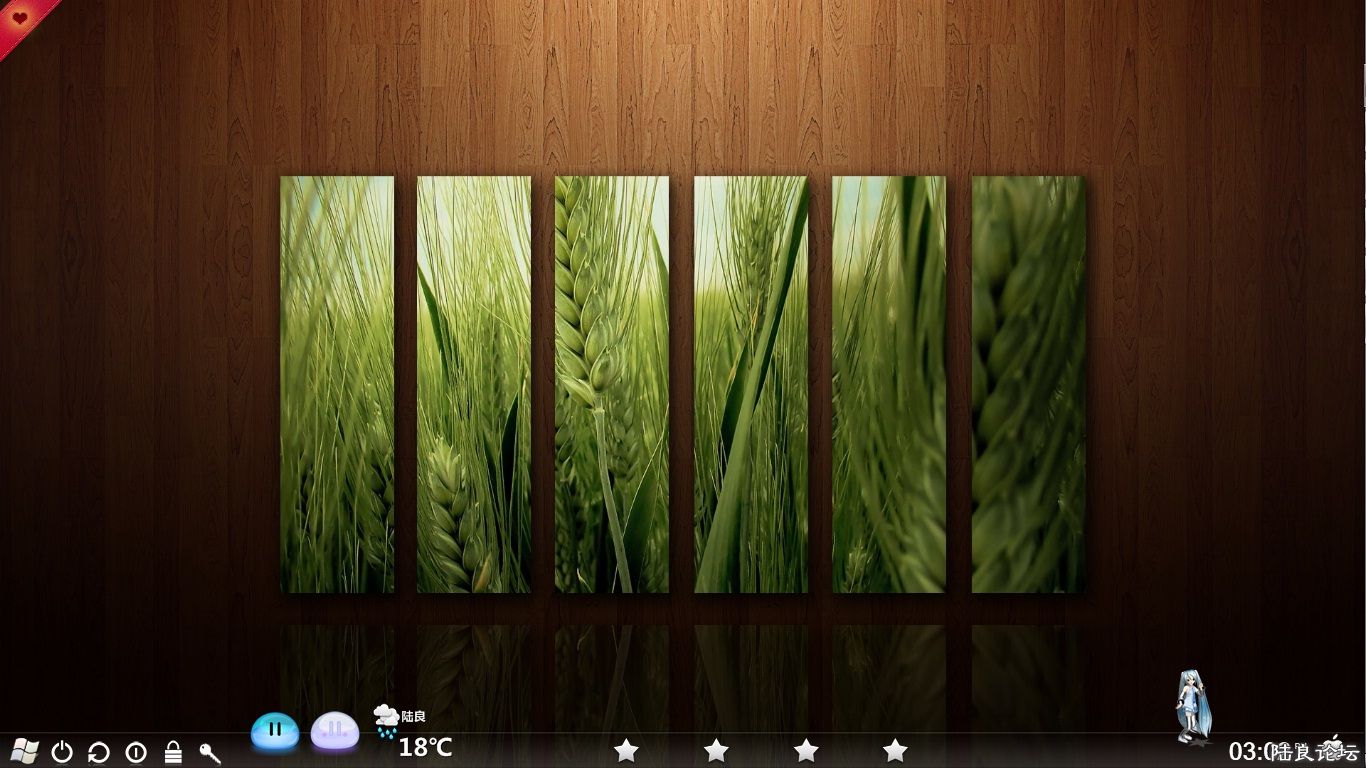Open the Windows start menu icon

25,751
